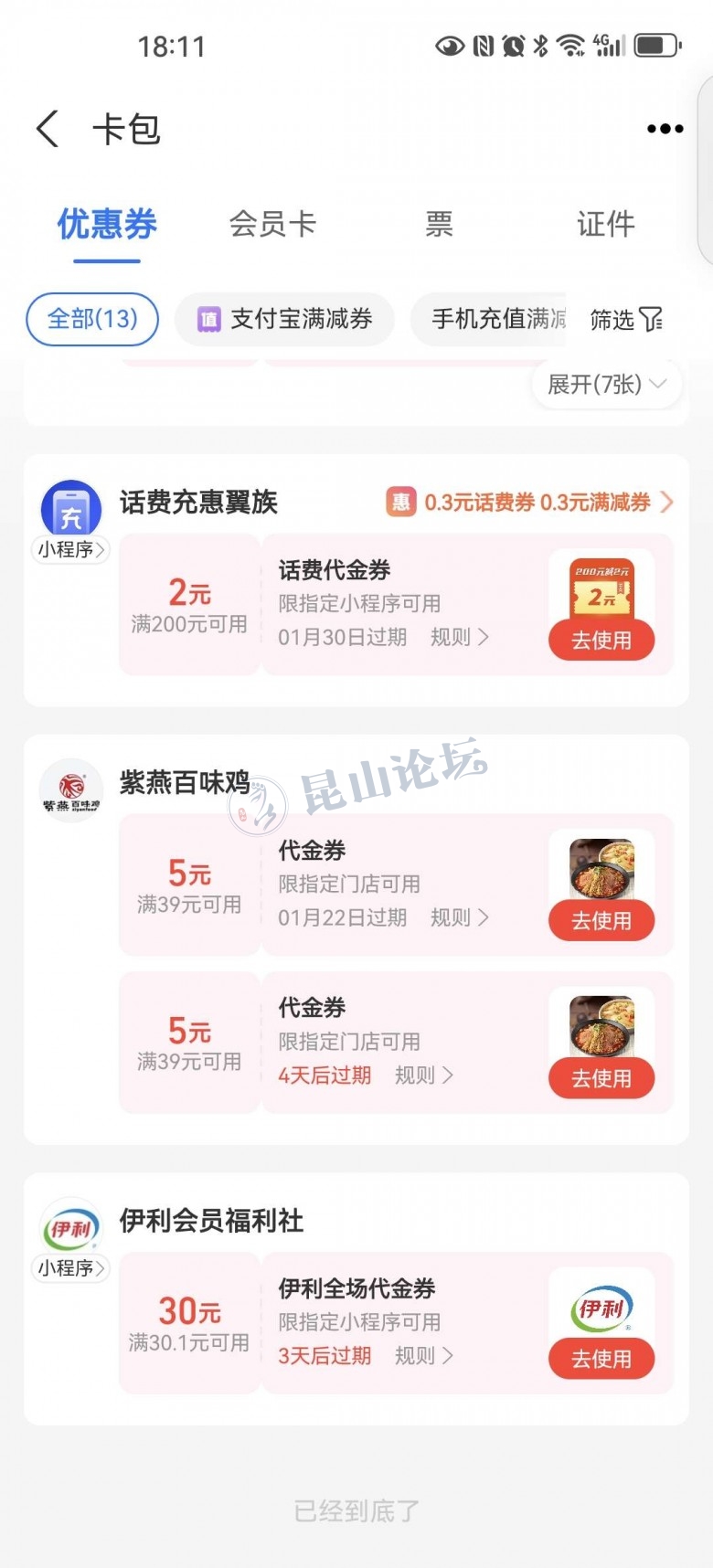The width and height of the screenshot is (713, 1568).
Task: Open the 筛选 filter options
Action: (626, 319)
